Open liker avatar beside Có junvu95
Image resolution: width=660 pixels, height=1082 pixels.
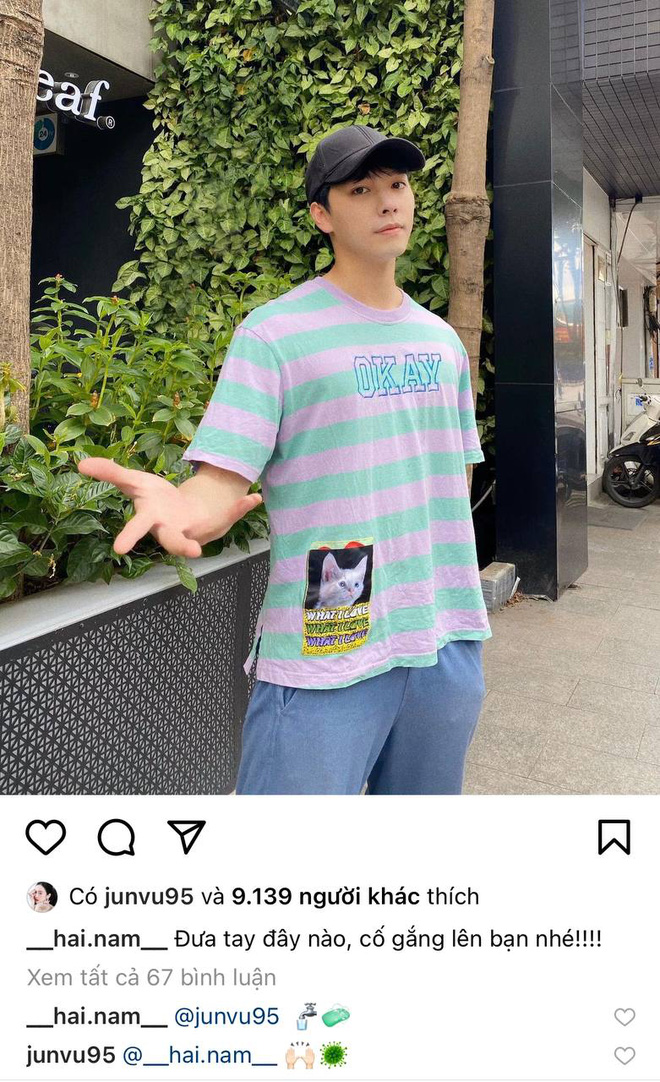click(x=42, y=897)
